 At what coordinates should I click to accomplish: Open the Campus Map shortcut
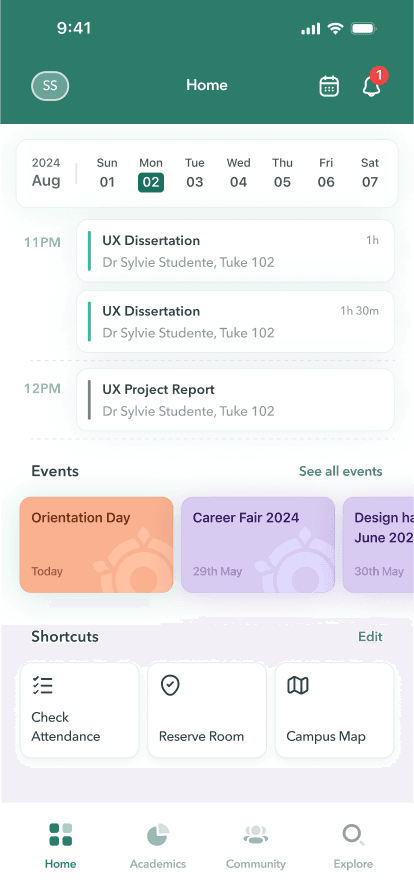tap(335, 710)
